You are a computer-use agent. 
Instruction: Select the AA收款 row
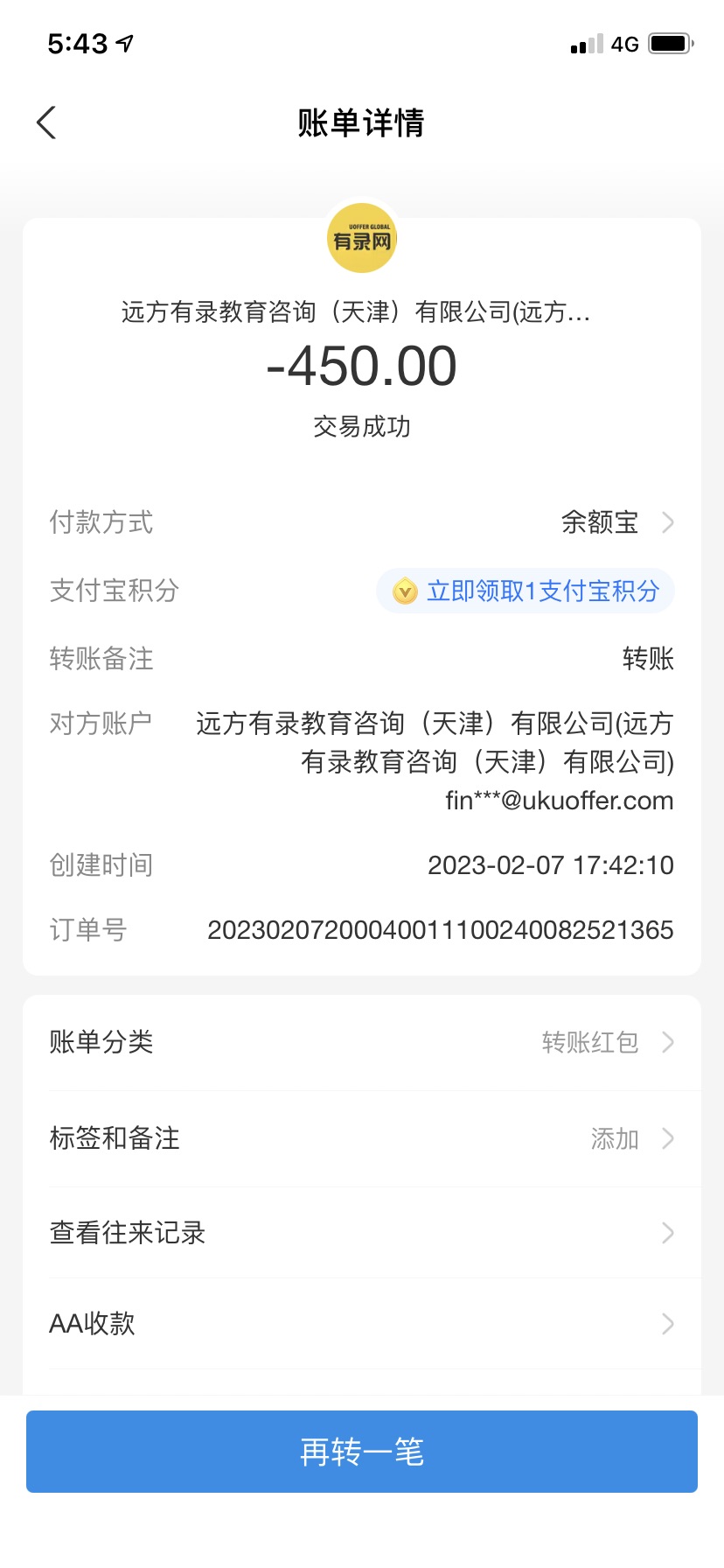tap(362, 1324)
